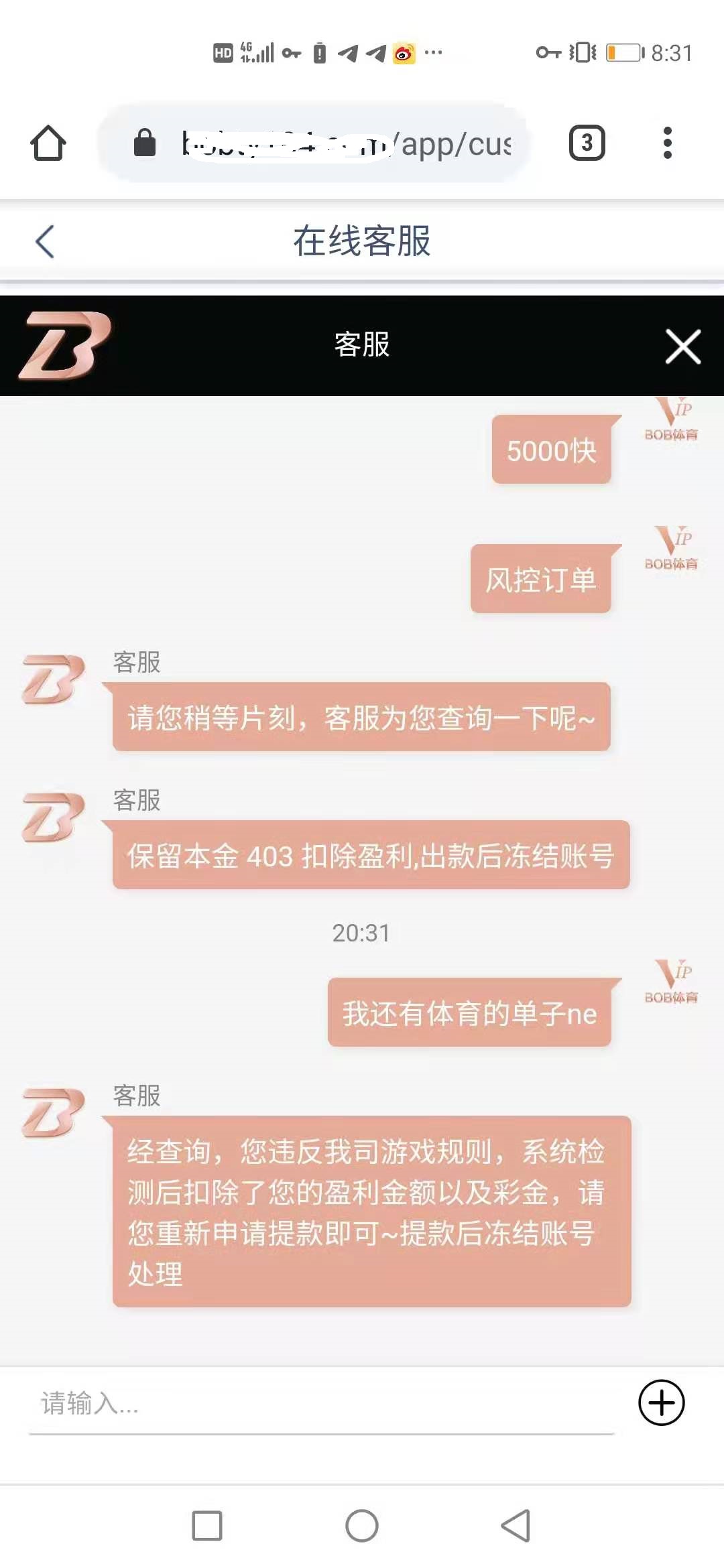Go to the browser home page
The width and height of the screenshot is (724, 1568).
click(48, 143)
